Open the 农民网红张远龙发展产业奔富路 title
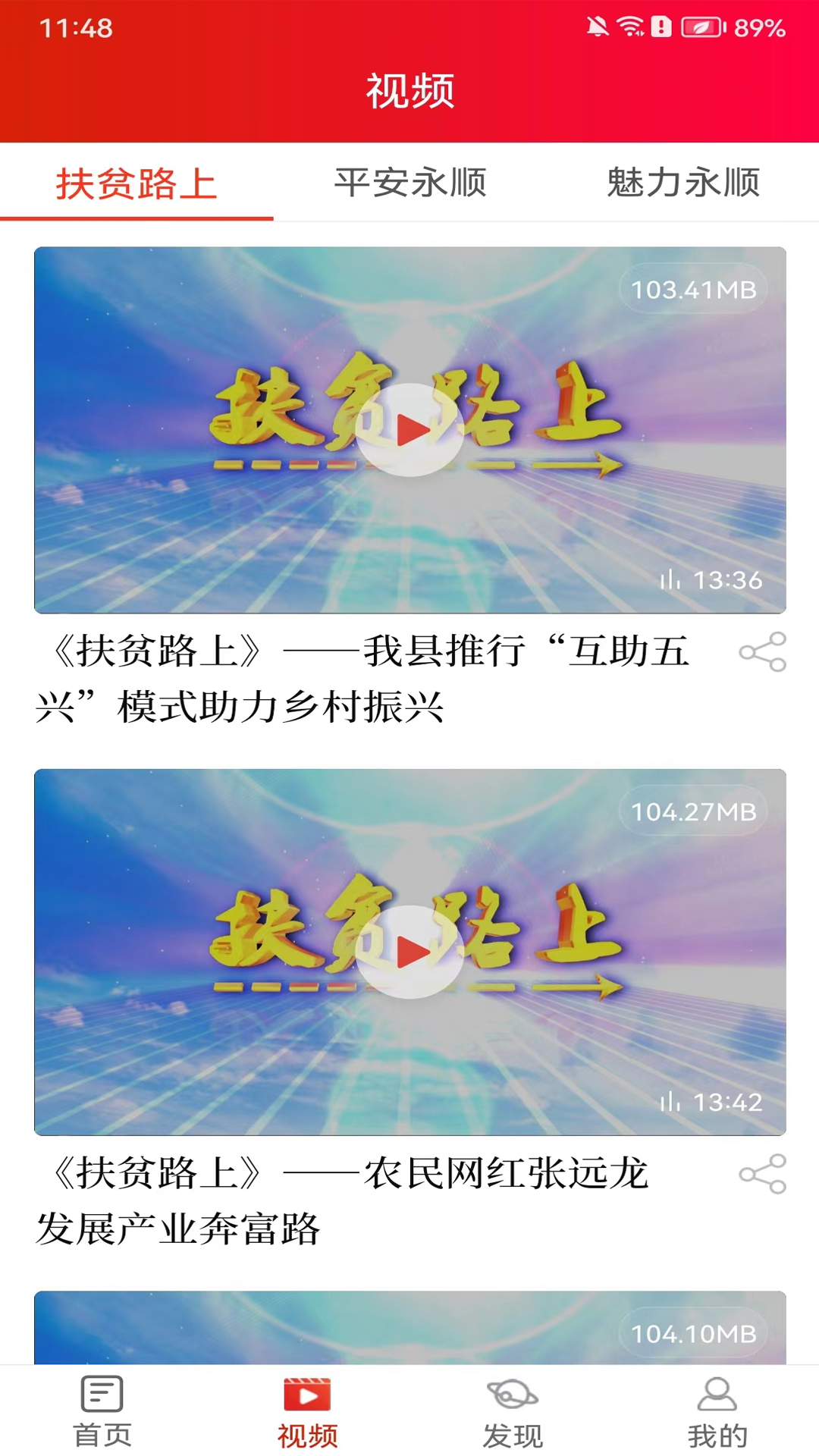The width and height of the screenshot is (819, 1456). point(341,1200)
